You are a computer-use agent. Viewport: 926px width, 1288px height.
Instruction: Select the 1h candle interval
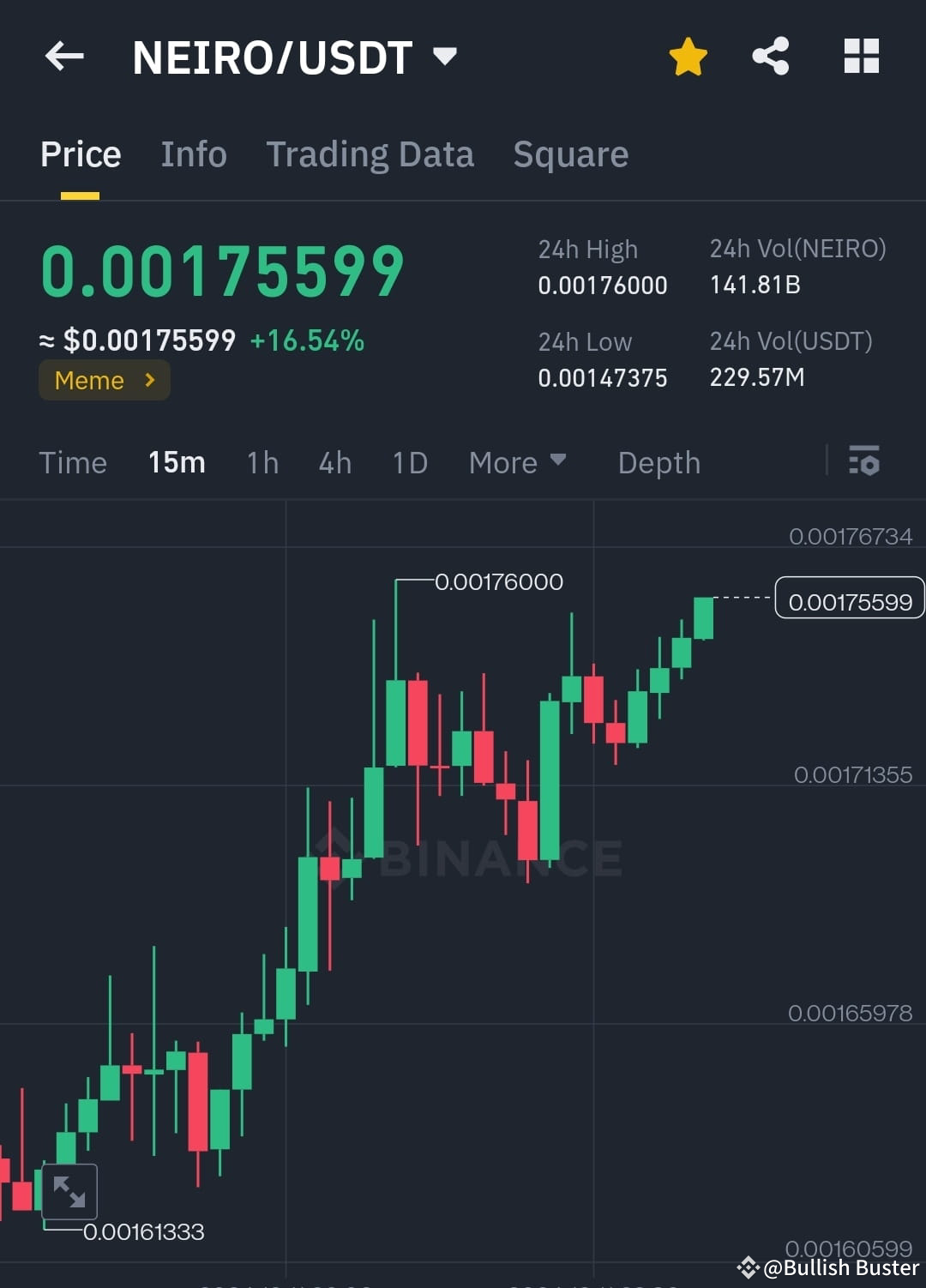262,462
